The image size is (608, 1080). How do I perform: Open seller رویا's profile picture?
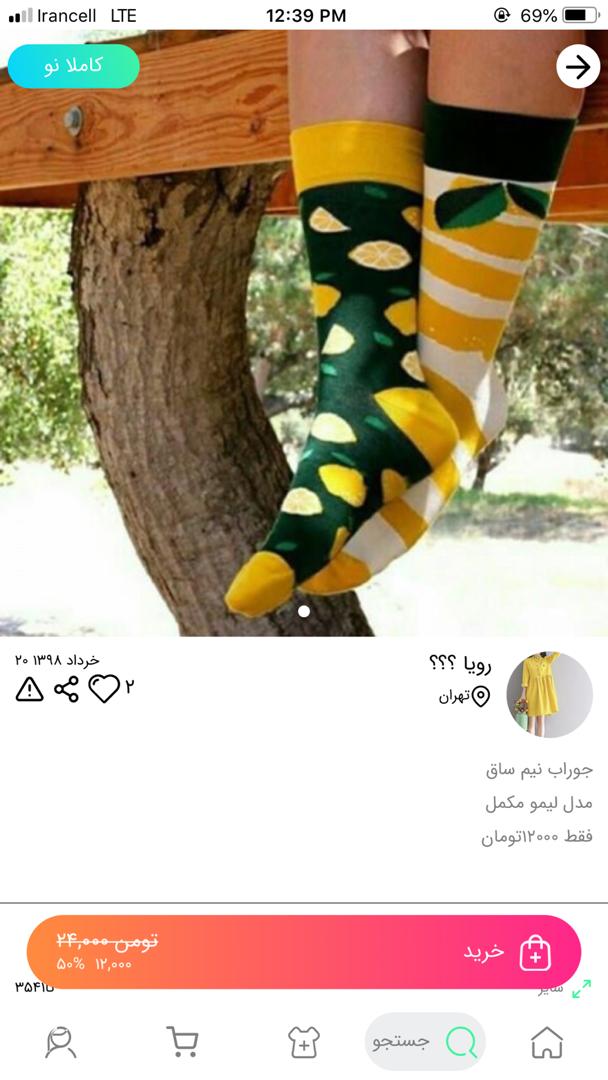[x=549, y=695]
